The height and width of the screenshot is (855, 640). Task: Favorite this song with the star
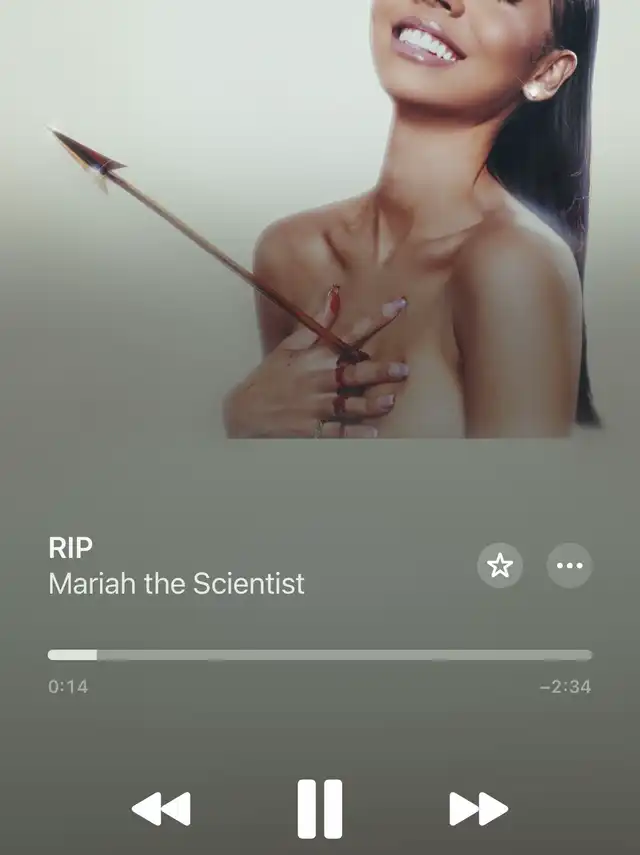tap(499, 566)
